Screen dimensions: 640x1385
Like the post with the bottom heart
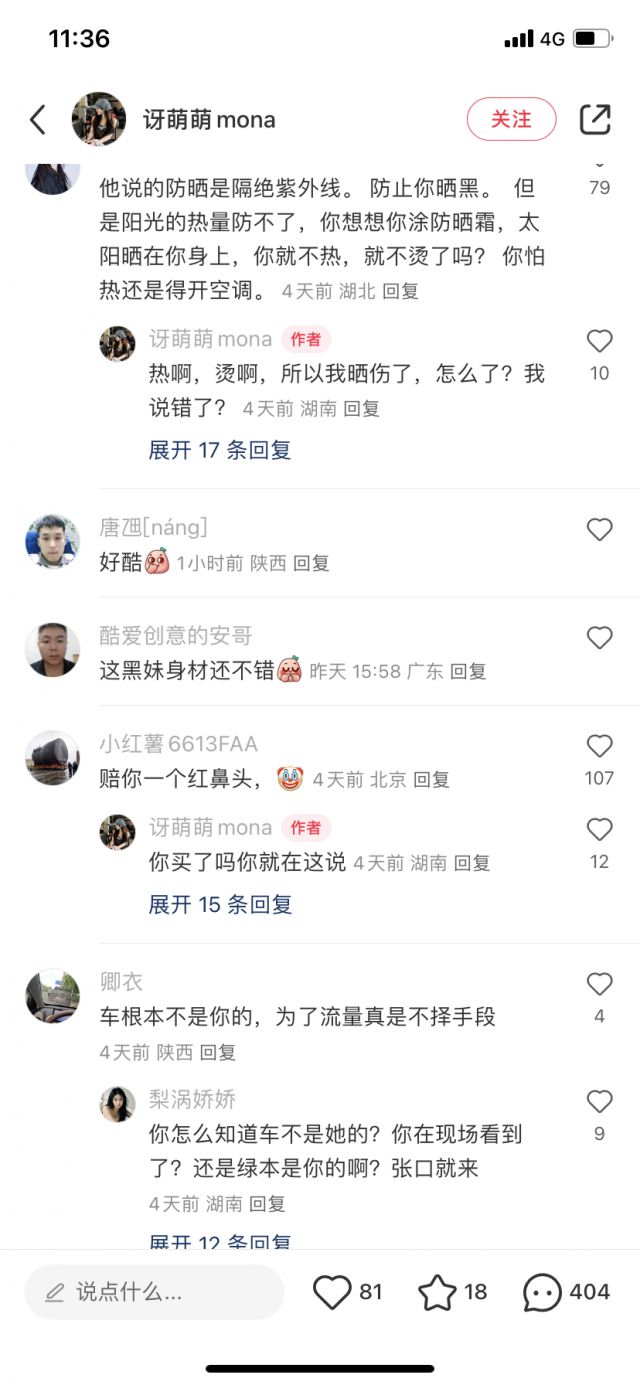(x=332, y=1292)
